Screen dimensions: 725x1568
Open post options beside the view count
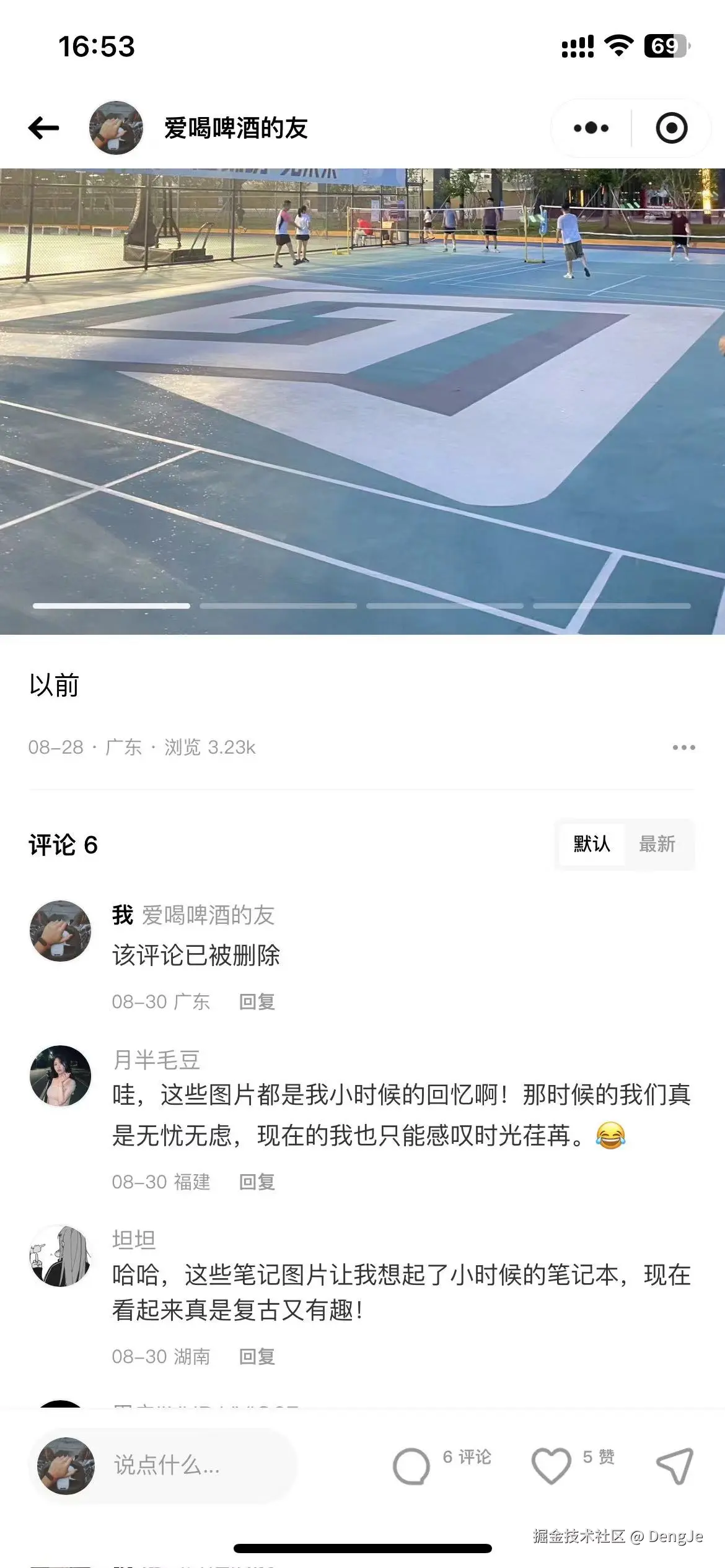683,747
